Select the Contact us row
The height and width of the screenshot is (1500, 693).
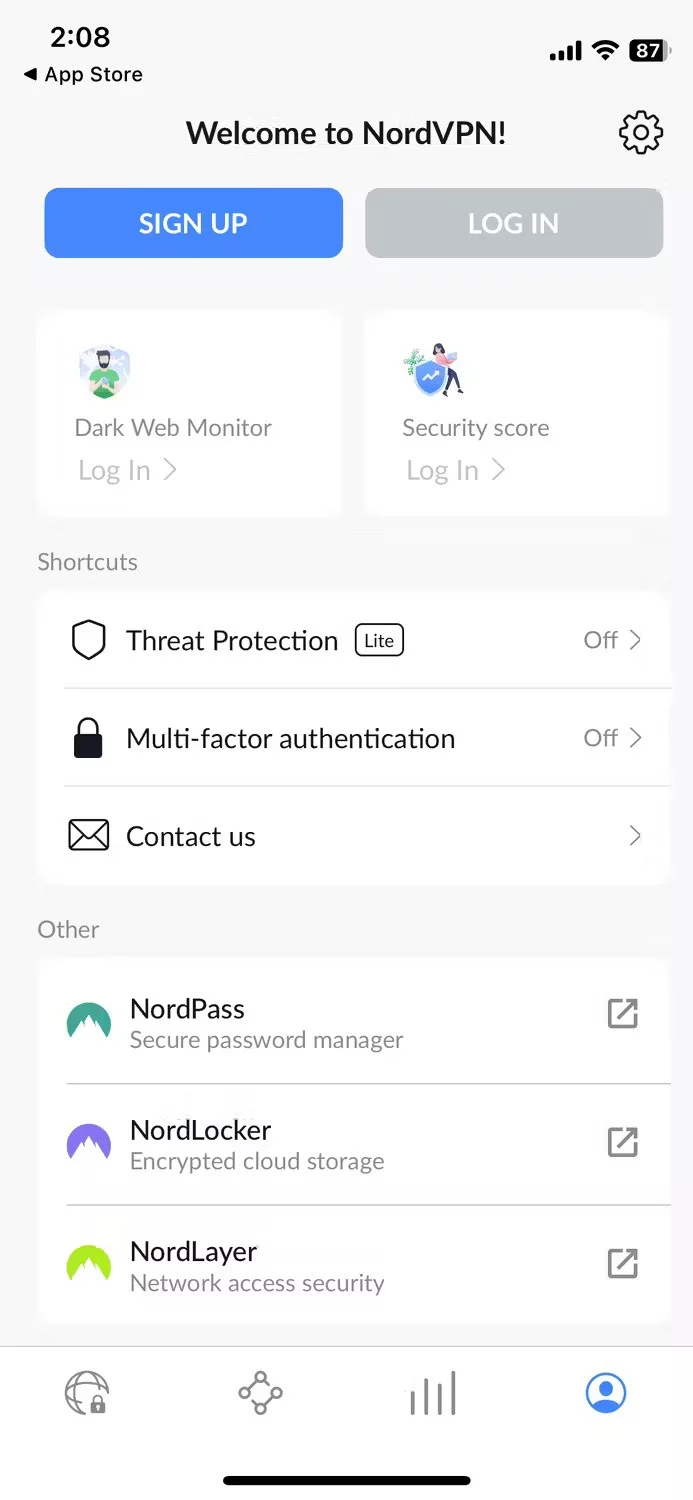pos(353,836)
